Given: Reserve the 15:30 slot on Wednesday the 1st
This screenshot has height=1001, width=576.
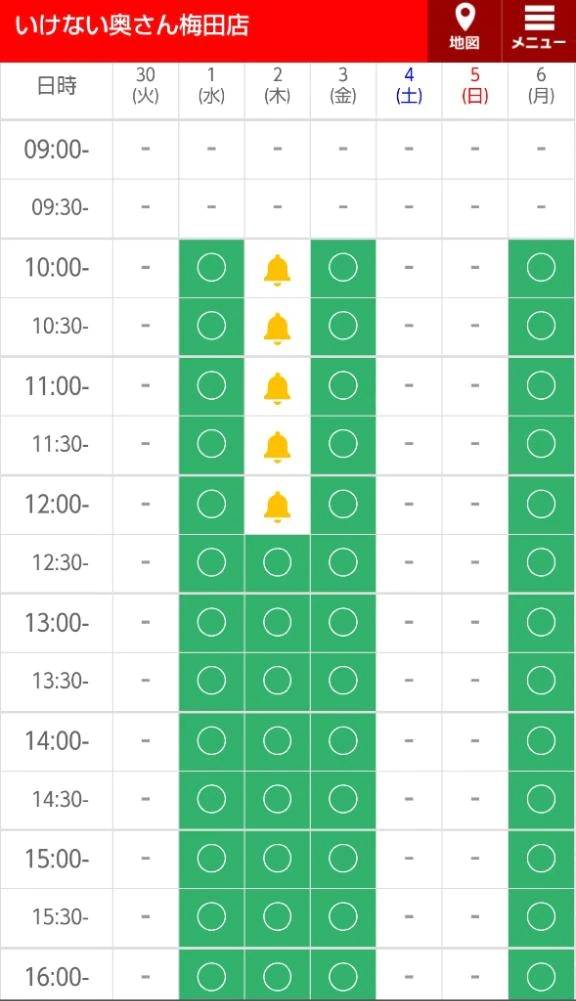Looking at the screenshot, I should [x=211, y=917].
